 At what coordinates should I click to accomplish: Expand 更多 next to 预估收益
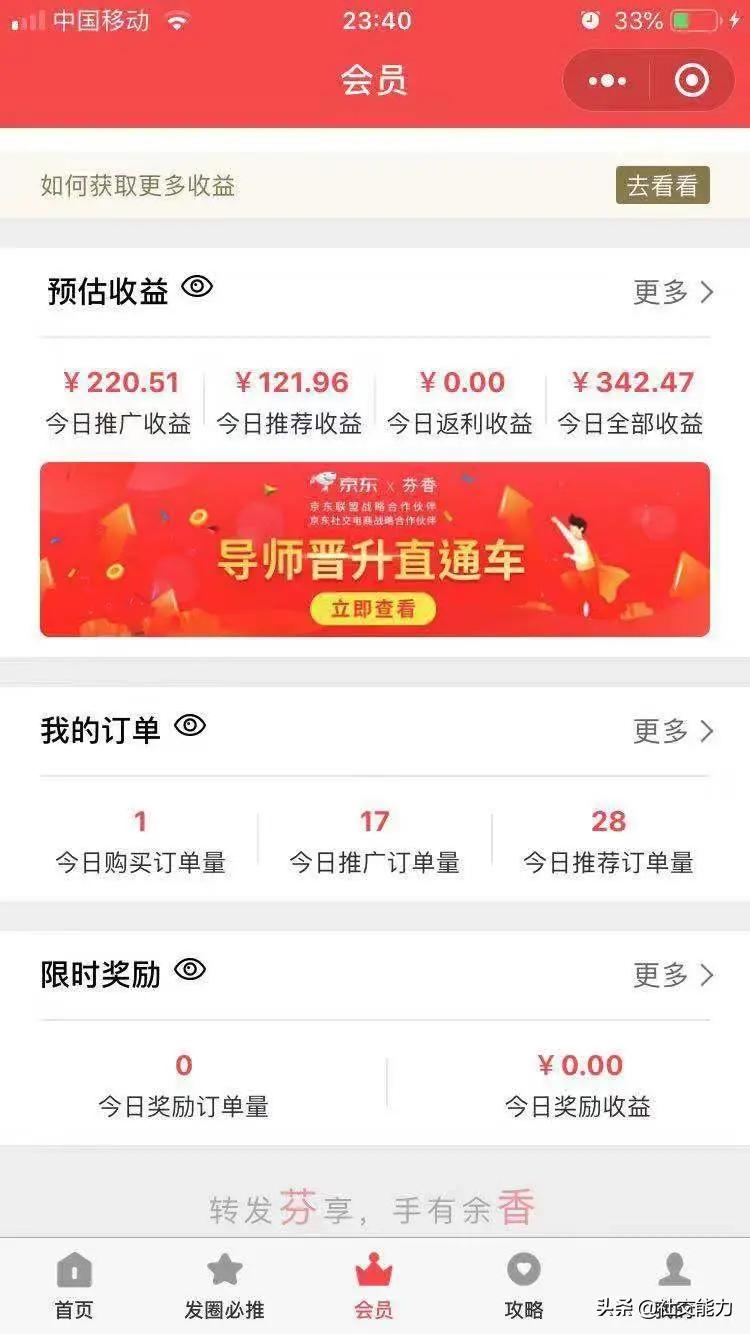tap(672, 292)
